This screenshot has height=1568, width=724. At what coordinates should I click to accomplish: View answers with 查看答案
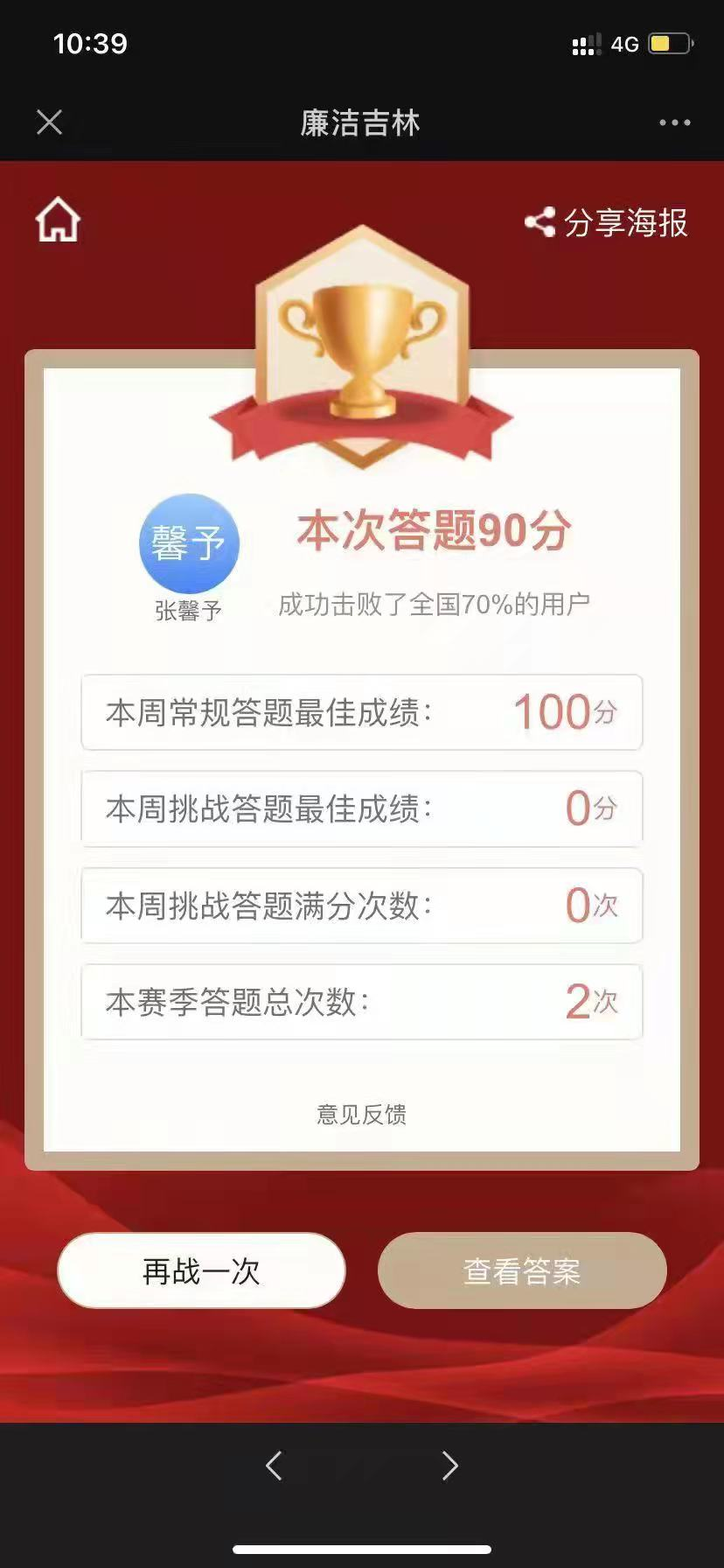pyautogui.click(x=522, y=1270)
